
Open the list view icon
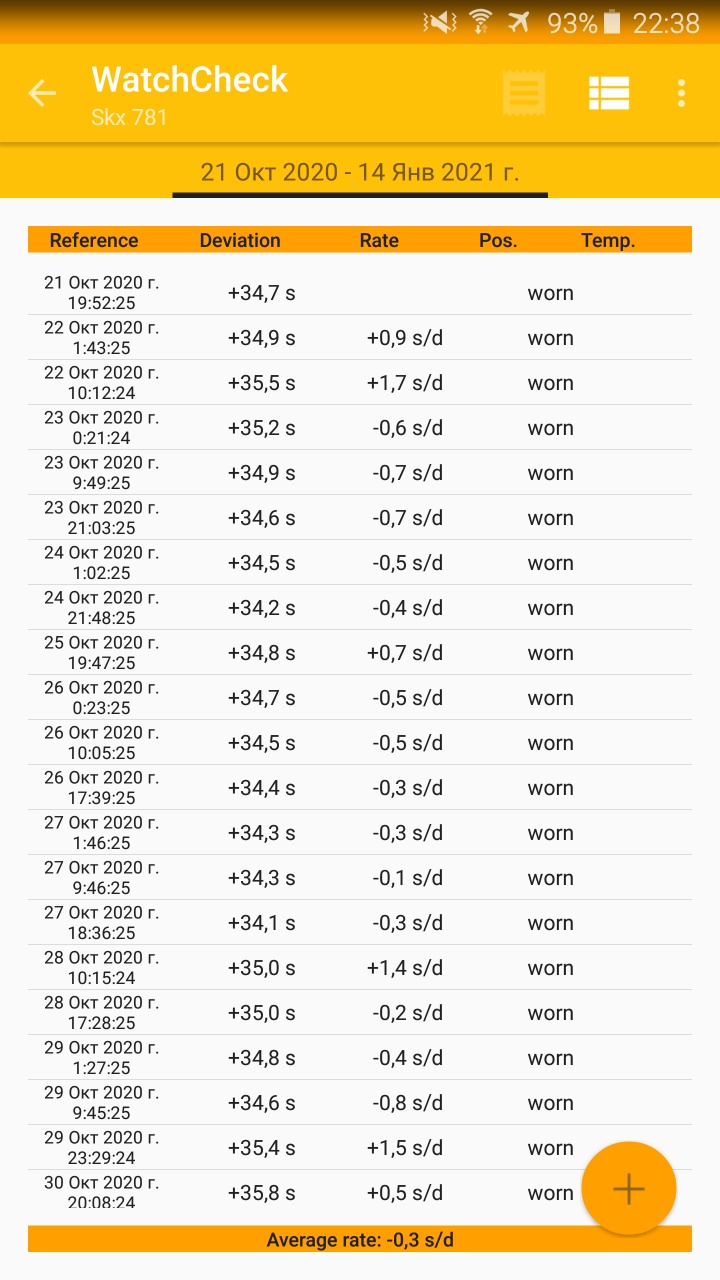pyautogui.click(x=608, y=94)
